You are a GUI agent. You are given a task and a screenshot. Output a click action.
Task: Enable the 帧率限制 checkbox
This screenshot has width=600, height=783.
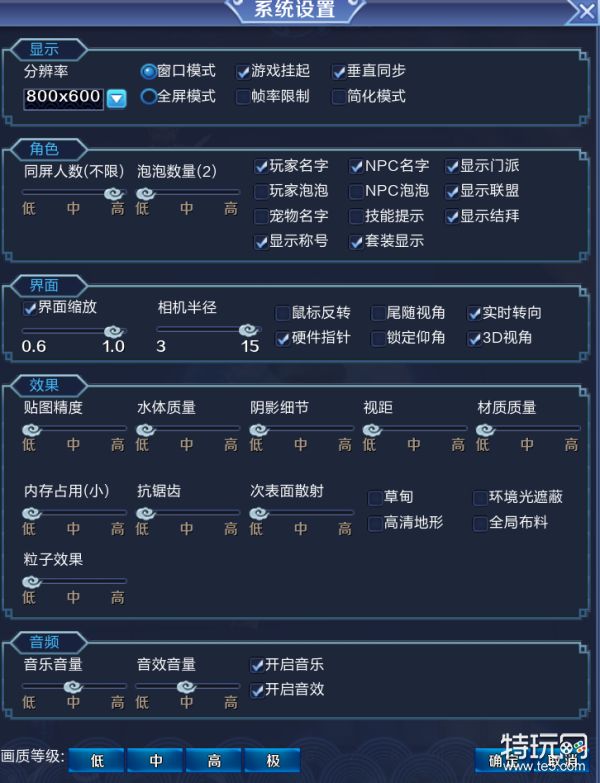243,97
